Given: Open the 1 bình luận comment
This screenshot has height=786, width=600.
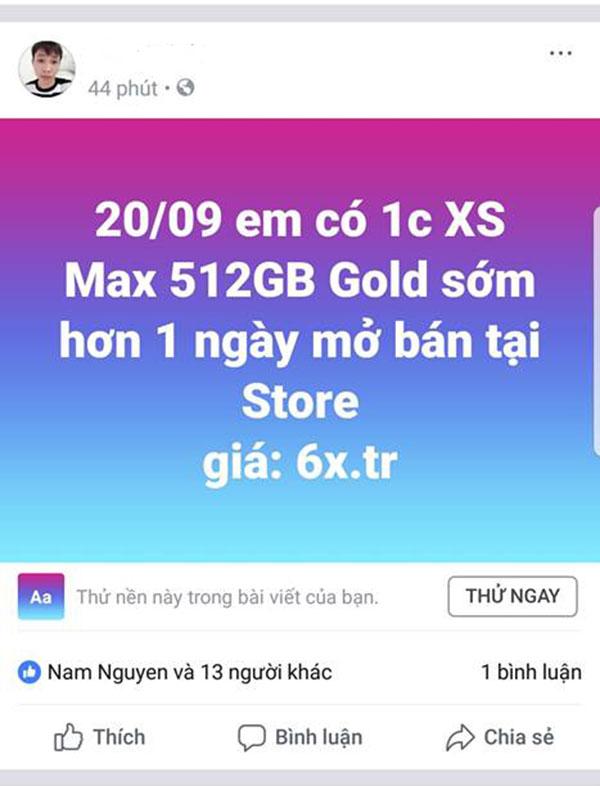Looking at the screenshot, I should pos(531,673).
